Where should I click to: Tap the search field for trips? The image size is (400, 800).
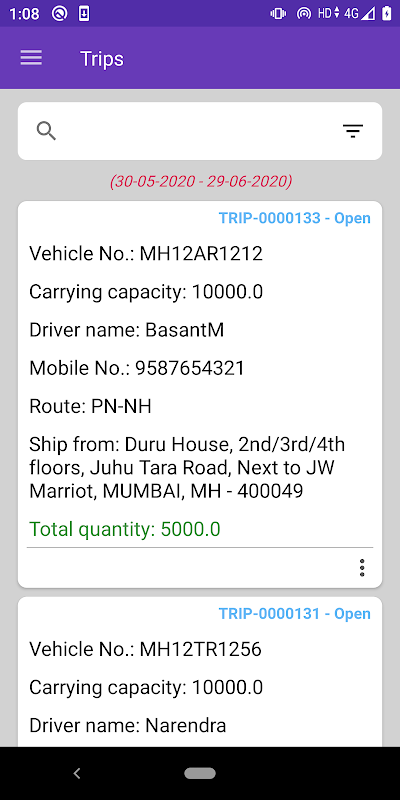point(199,131)
